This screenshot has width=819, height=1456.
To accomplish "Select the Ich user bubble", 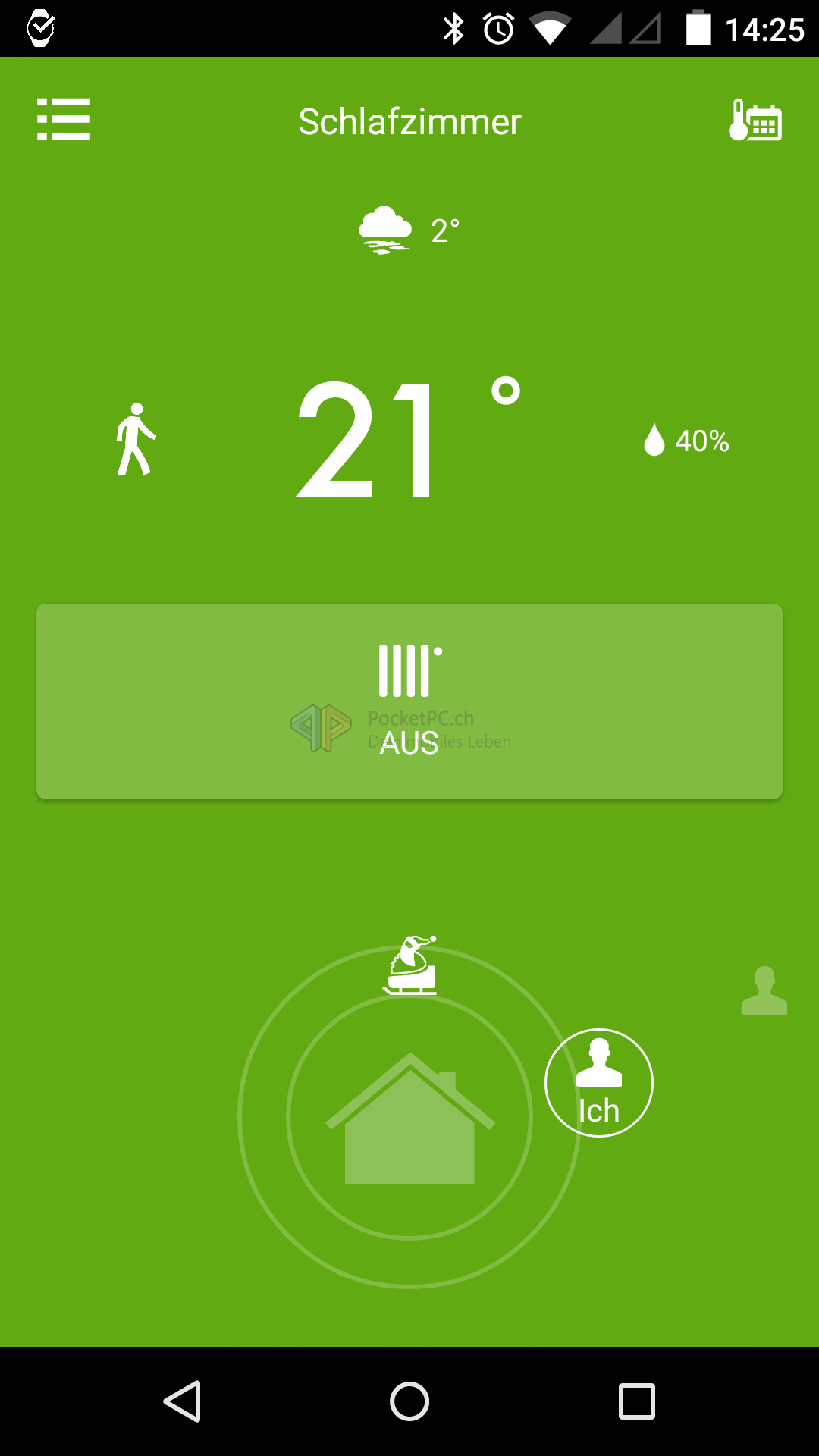I will coord(599,1082).
